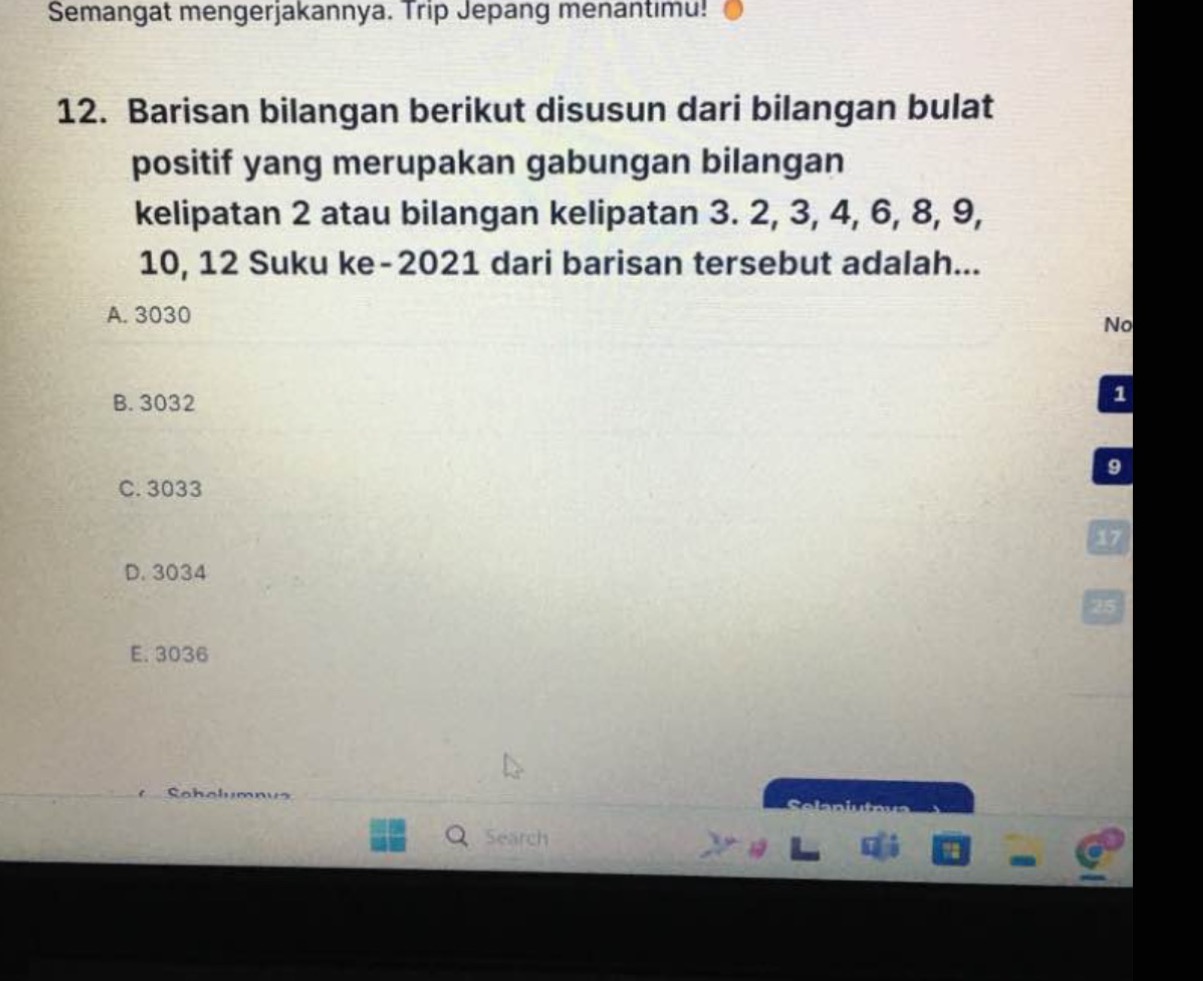This screenshot has width=1203, height=981.
Task: Choose option B. 3032
Action: coord(155,404)
